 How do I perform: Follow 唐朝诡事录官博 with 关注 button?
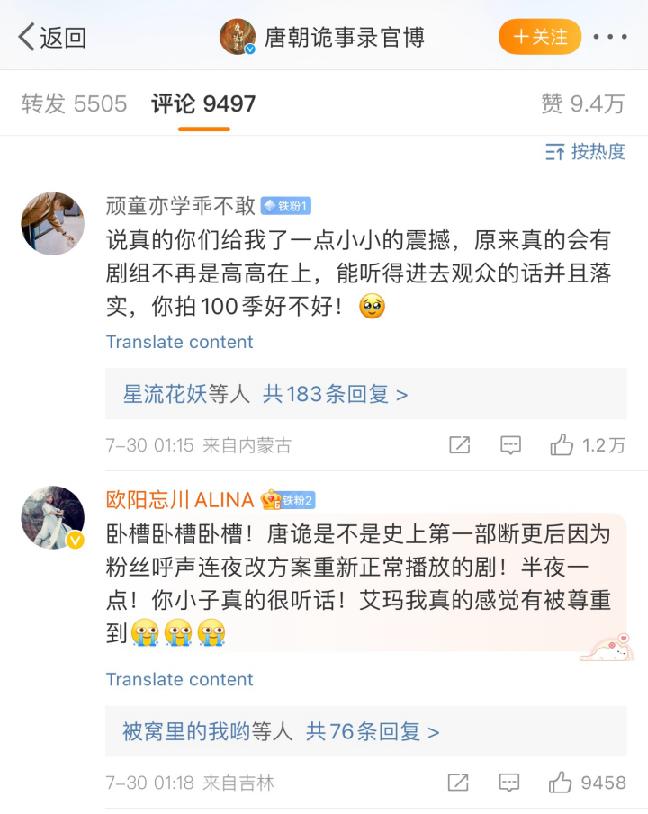[539, 38]
